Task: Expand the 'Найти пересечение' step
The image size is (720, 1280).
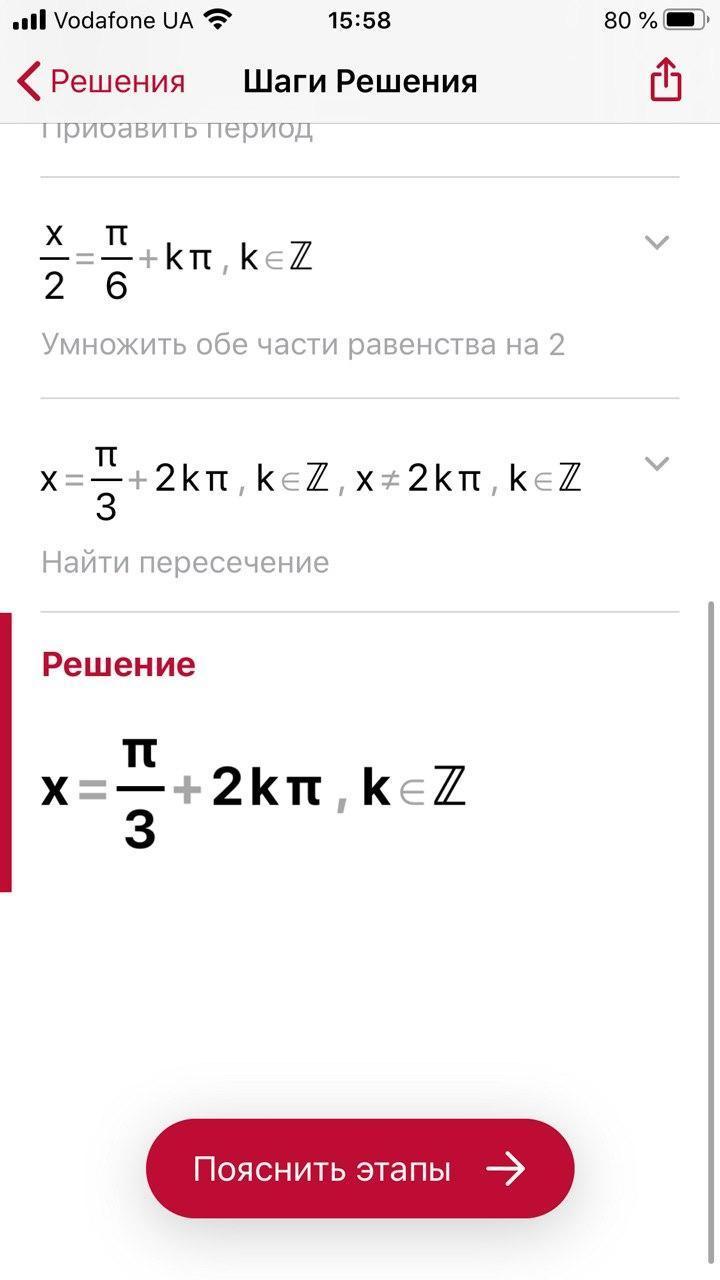Action: click(x=656, y=463)
